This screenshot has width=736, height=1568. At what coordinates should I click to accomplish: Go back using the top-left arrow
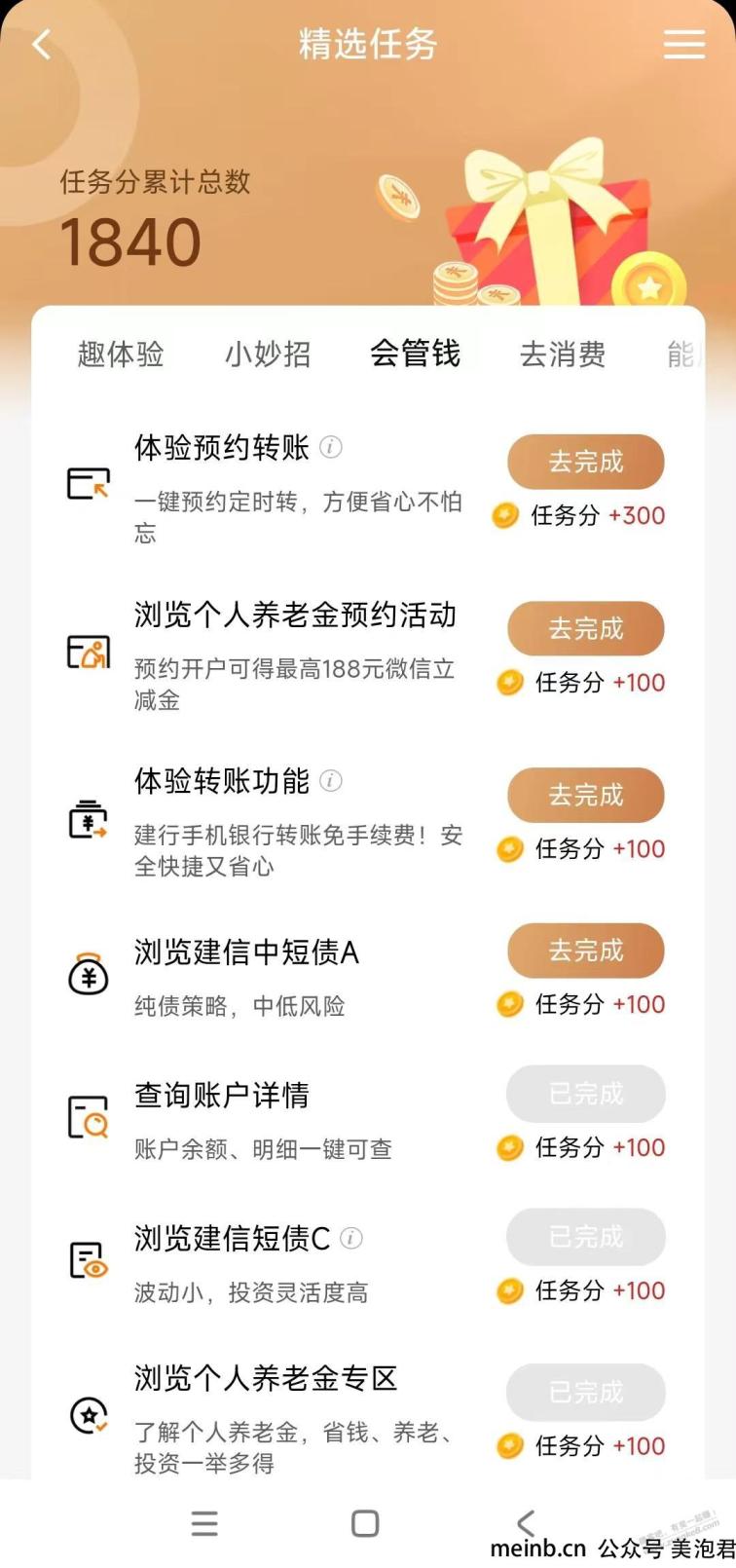point(41,44)
